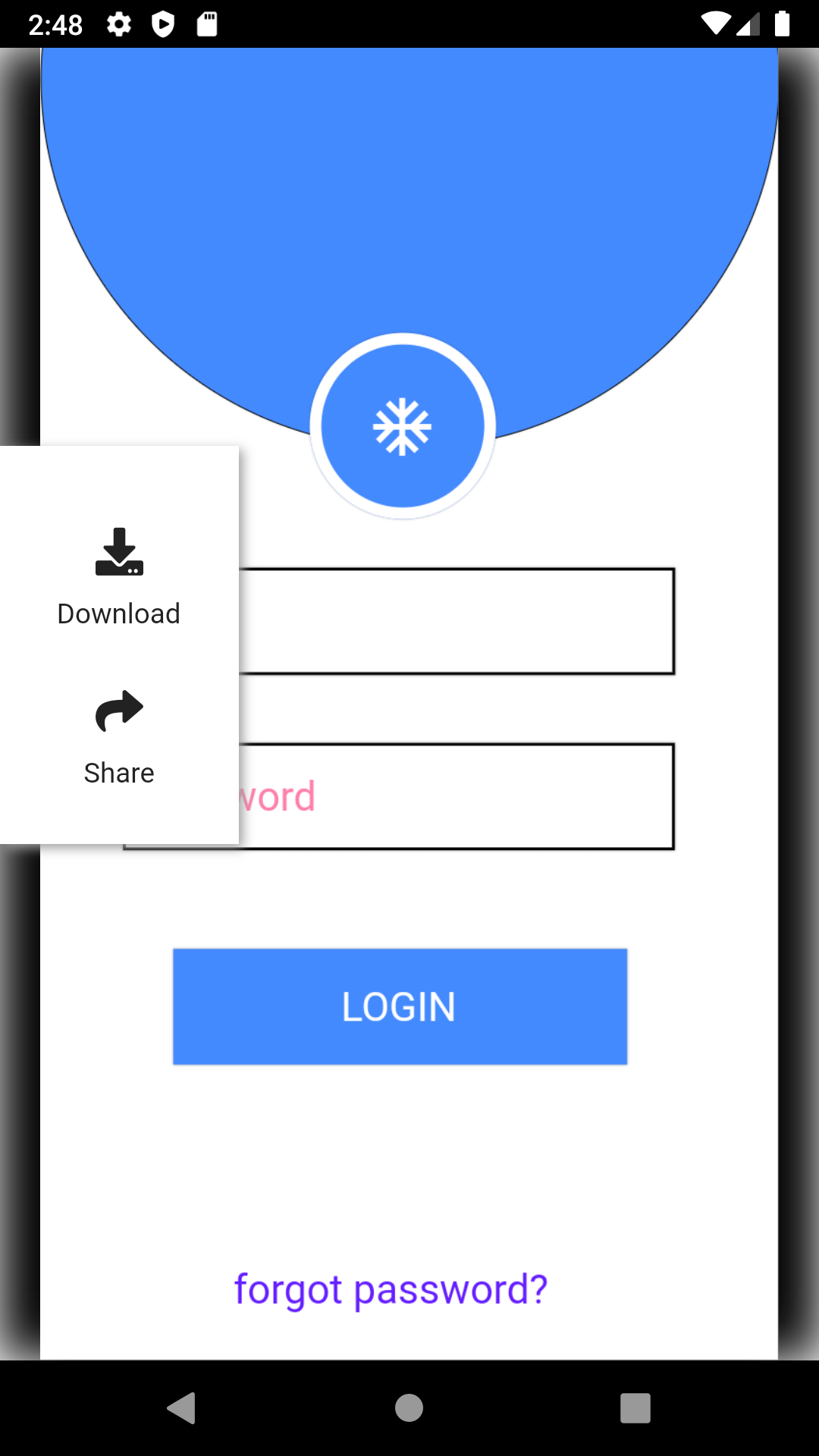The height and width of the screenshot is (1456, 819).
Task: Open the forgot password link
Action: click(391, 1289)
